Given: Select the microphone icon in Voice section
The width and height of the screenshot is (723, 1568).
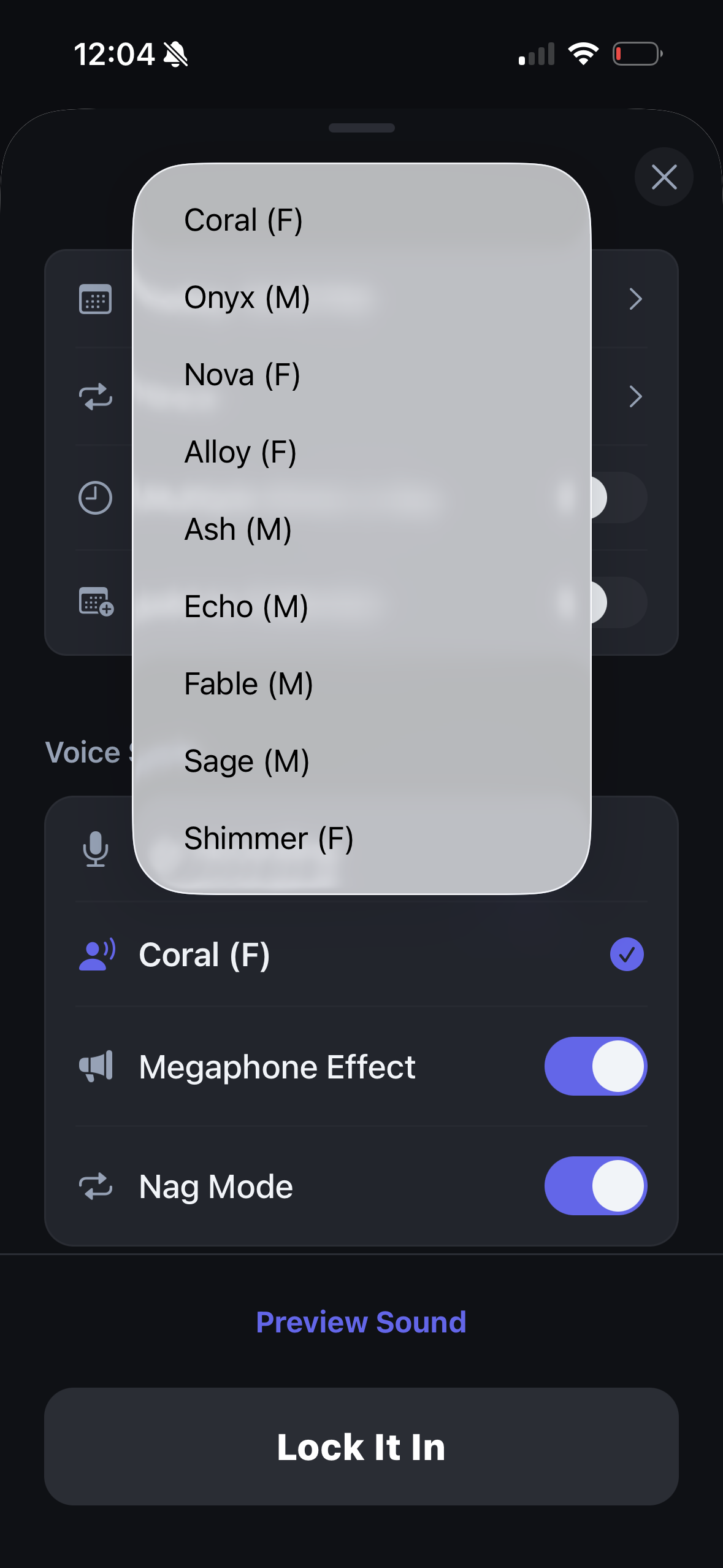Looking at the screenshot, I should pos(95,848).
